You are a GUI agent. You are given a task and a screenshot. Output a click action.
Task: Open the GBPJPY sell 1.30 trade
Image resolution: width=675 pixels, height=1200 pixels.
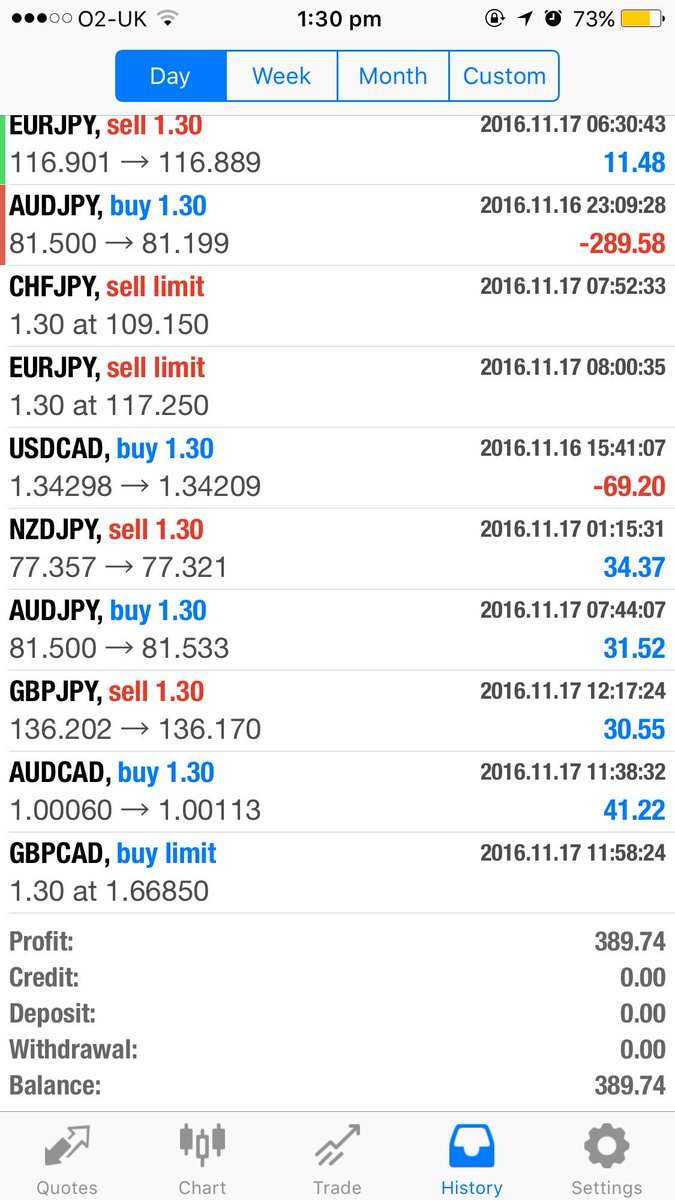tap(337, 711)
